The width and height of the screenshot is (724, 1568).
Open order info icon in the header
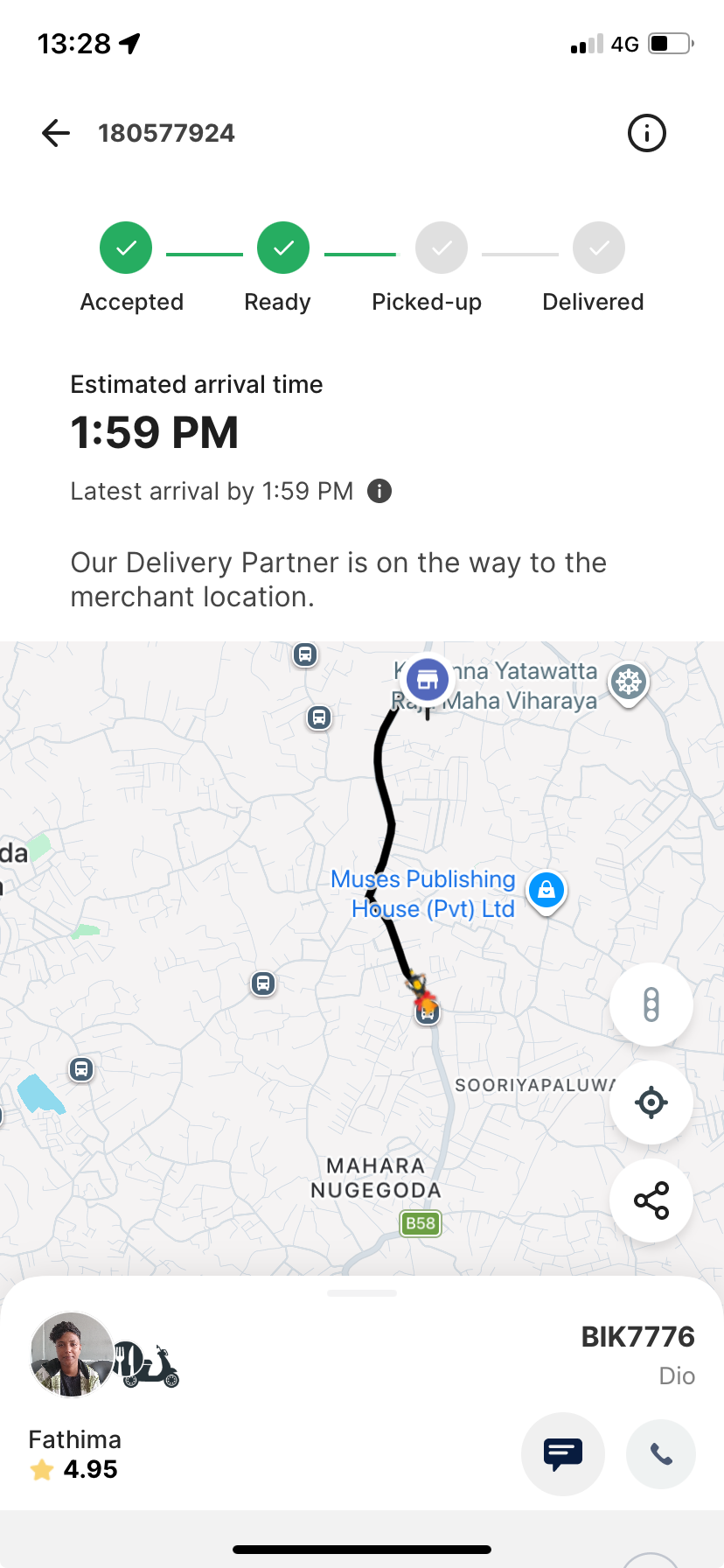coord(647,133)
